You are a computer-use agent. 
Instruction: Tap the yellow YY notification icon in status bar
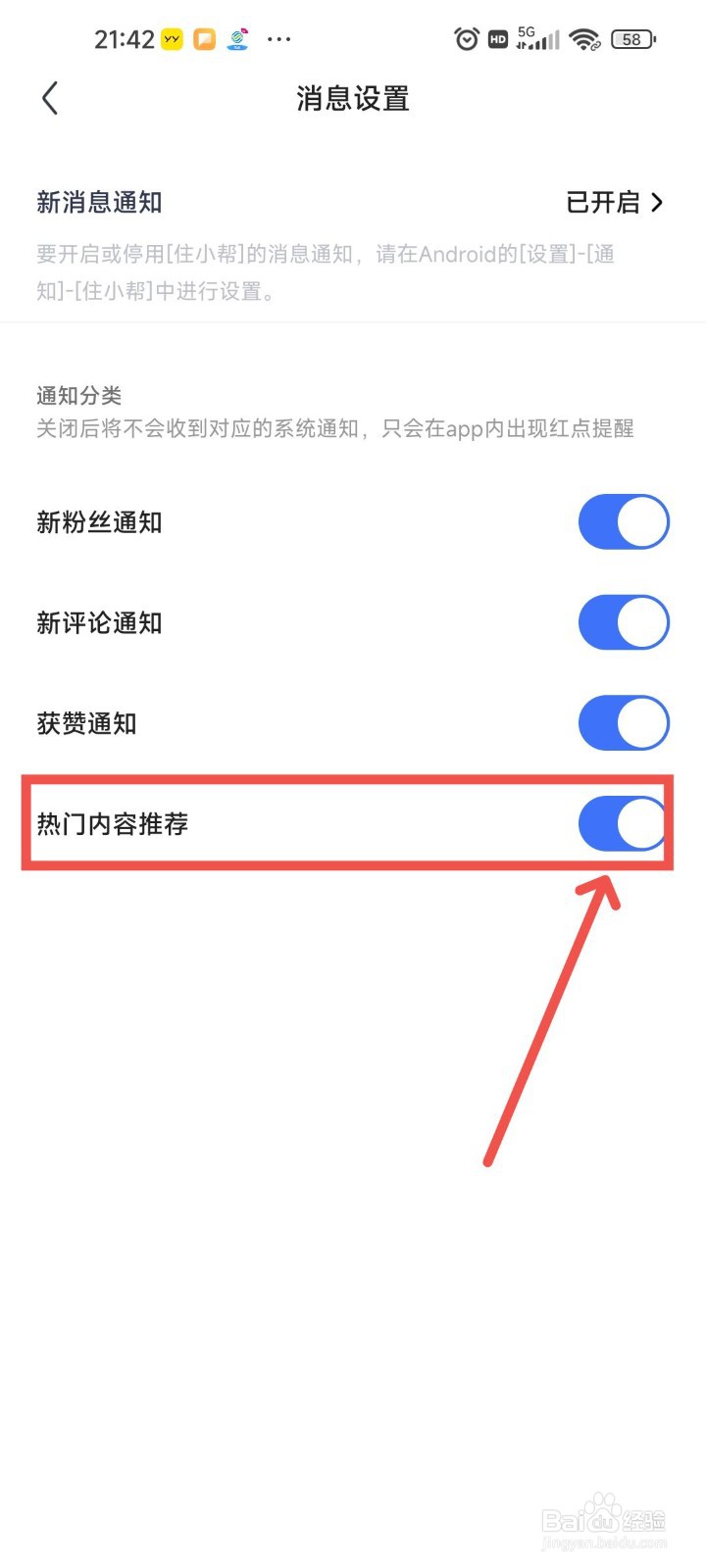click(x=172, y=39)
